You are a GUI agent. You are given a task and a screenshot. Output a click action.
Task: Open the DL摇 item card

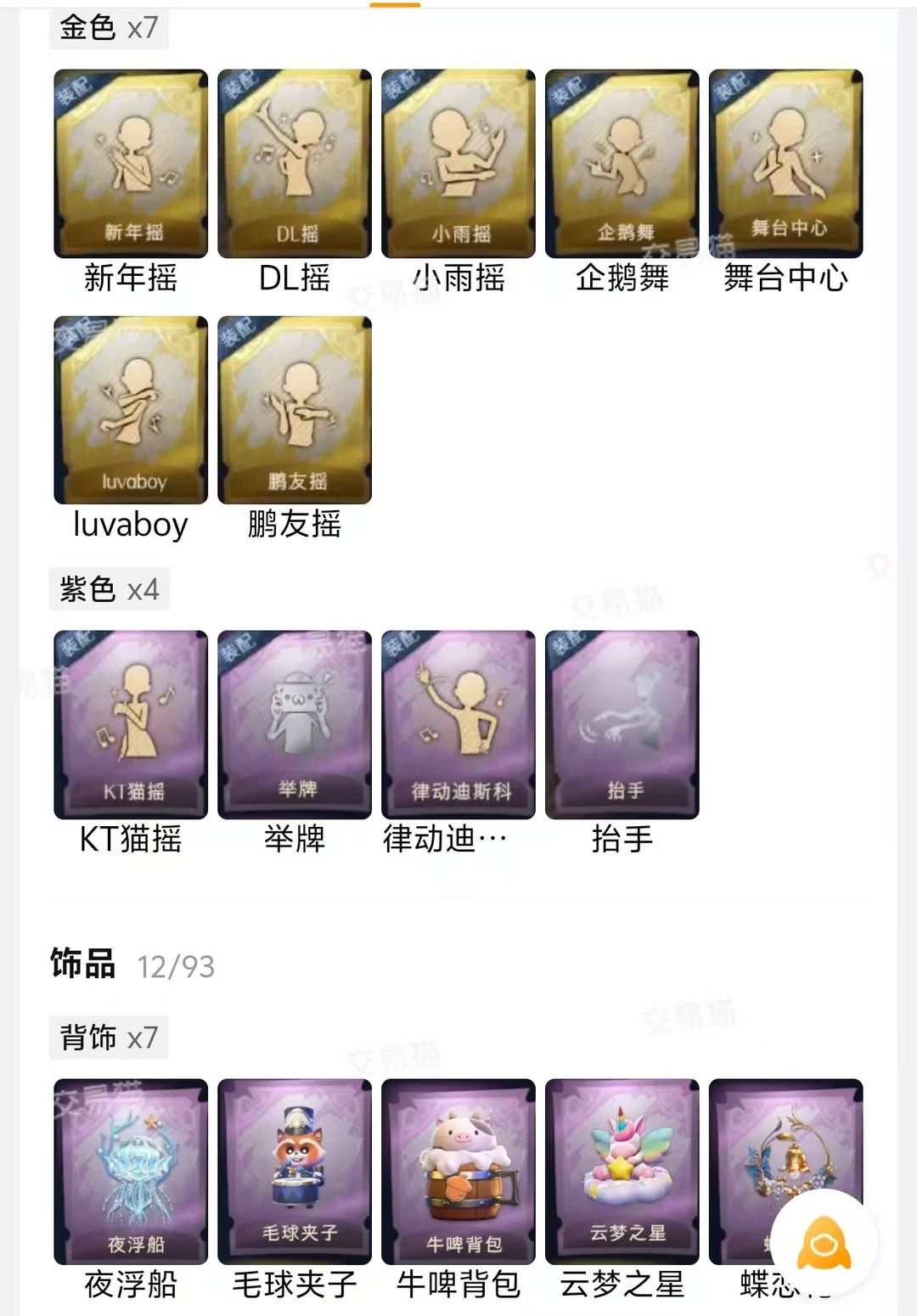pos(295,164)
